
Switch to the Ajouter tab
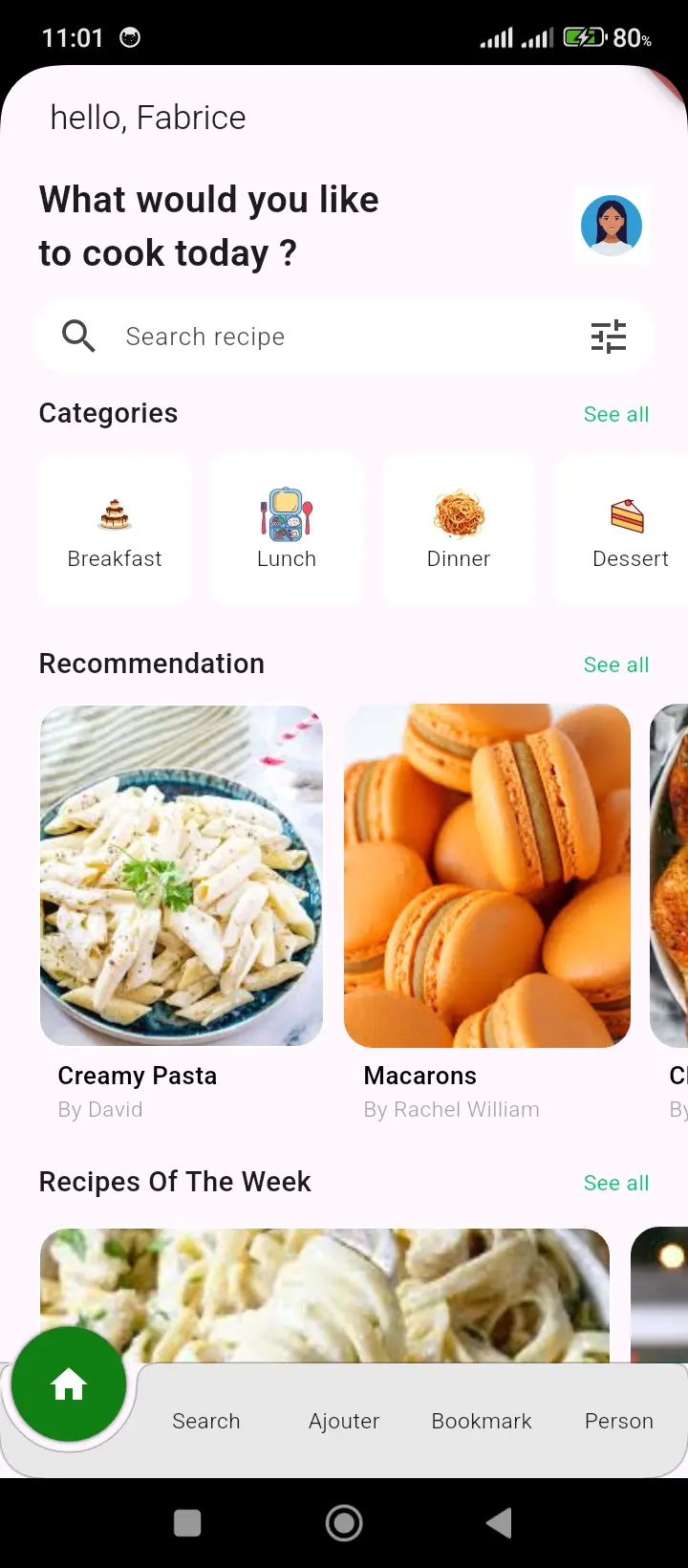point(344,1421)
